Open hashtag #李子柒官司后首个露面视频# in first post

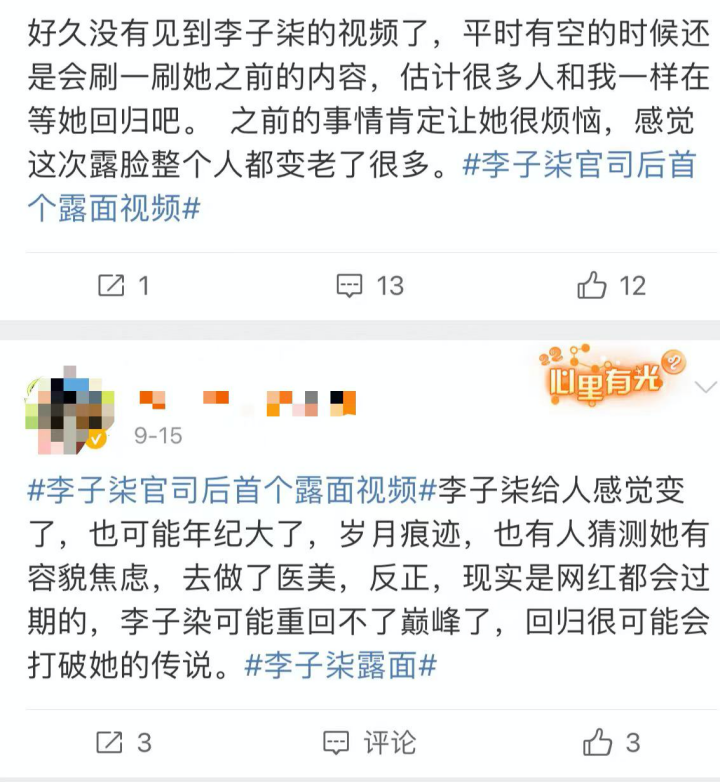pos(578,166)
